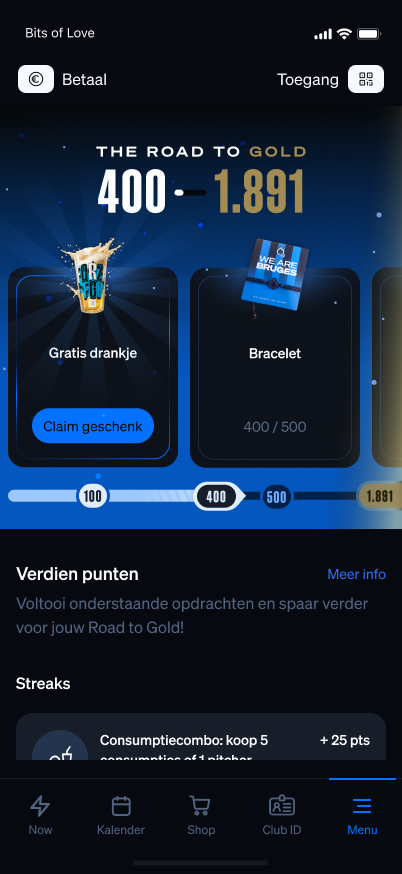Switch to the Kalender tab
This screenshot has height=874, width=402.
[x=121, y=815]
